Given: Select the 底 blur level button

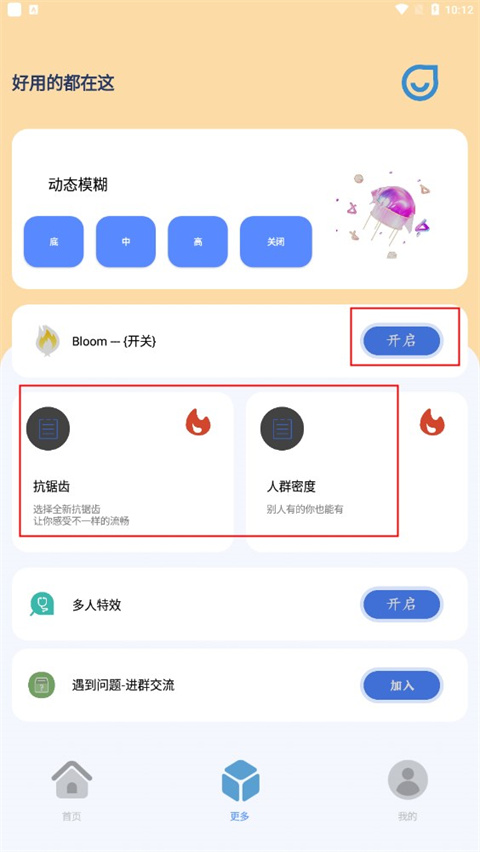Looking at the screenshot, I should click(x=54, y=242).
